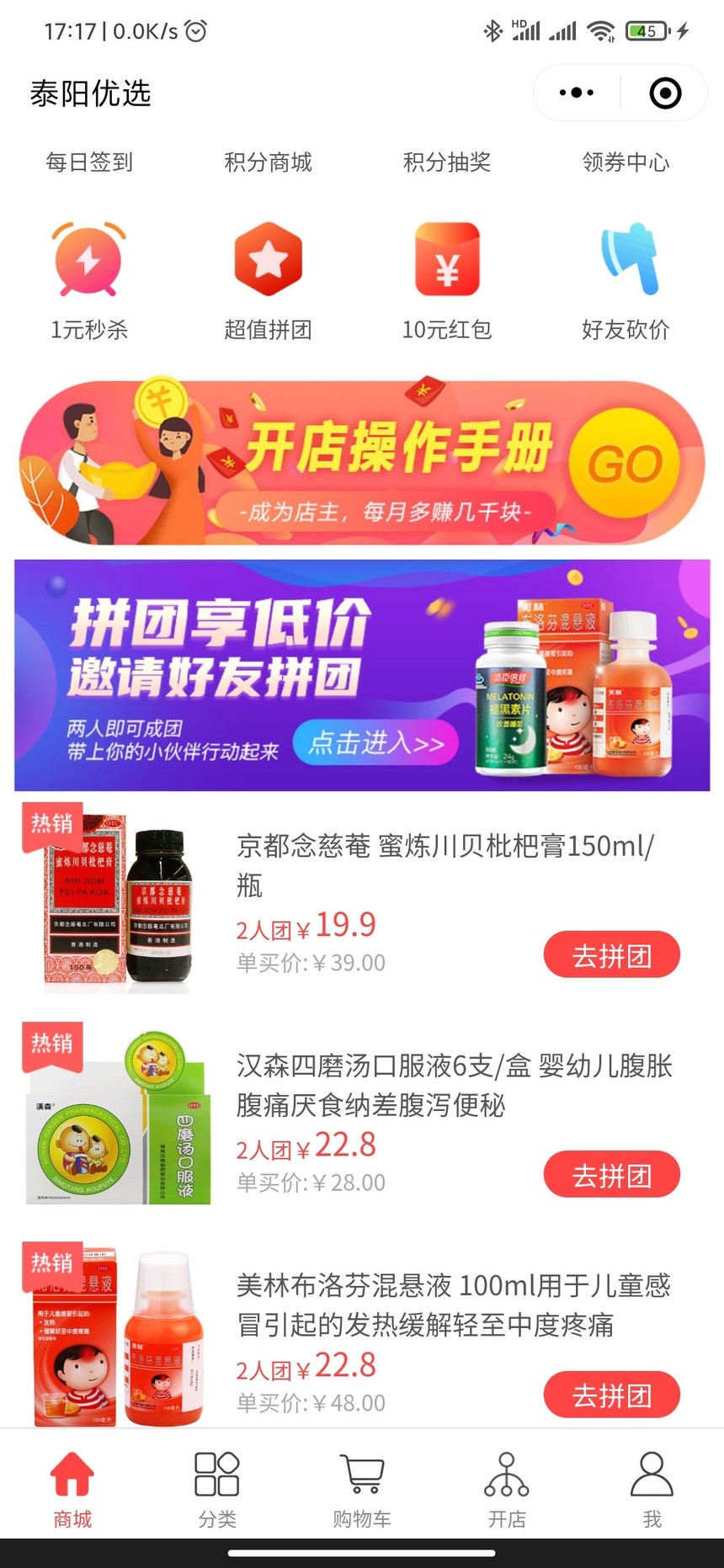Open 超值拼团 group buying

[x=268, y=279]
